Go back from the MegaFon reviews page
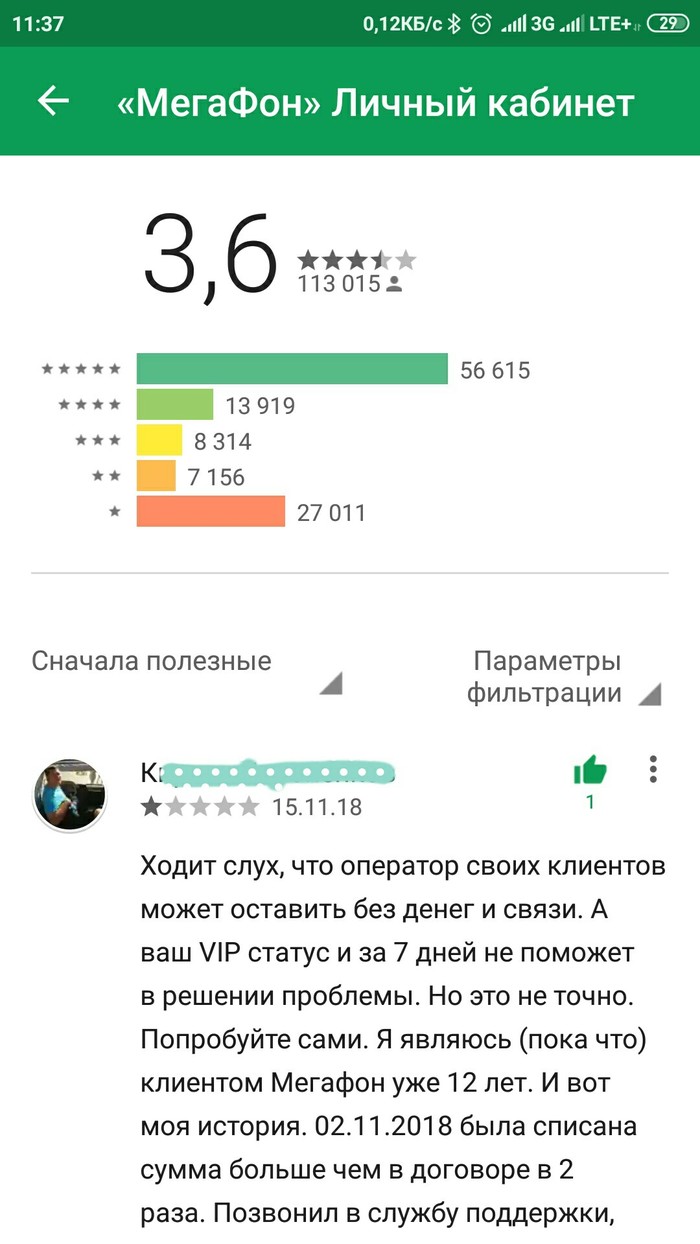Image resolution: width=700 pixels, height=1244 pixels. click(x=53, y=101)
